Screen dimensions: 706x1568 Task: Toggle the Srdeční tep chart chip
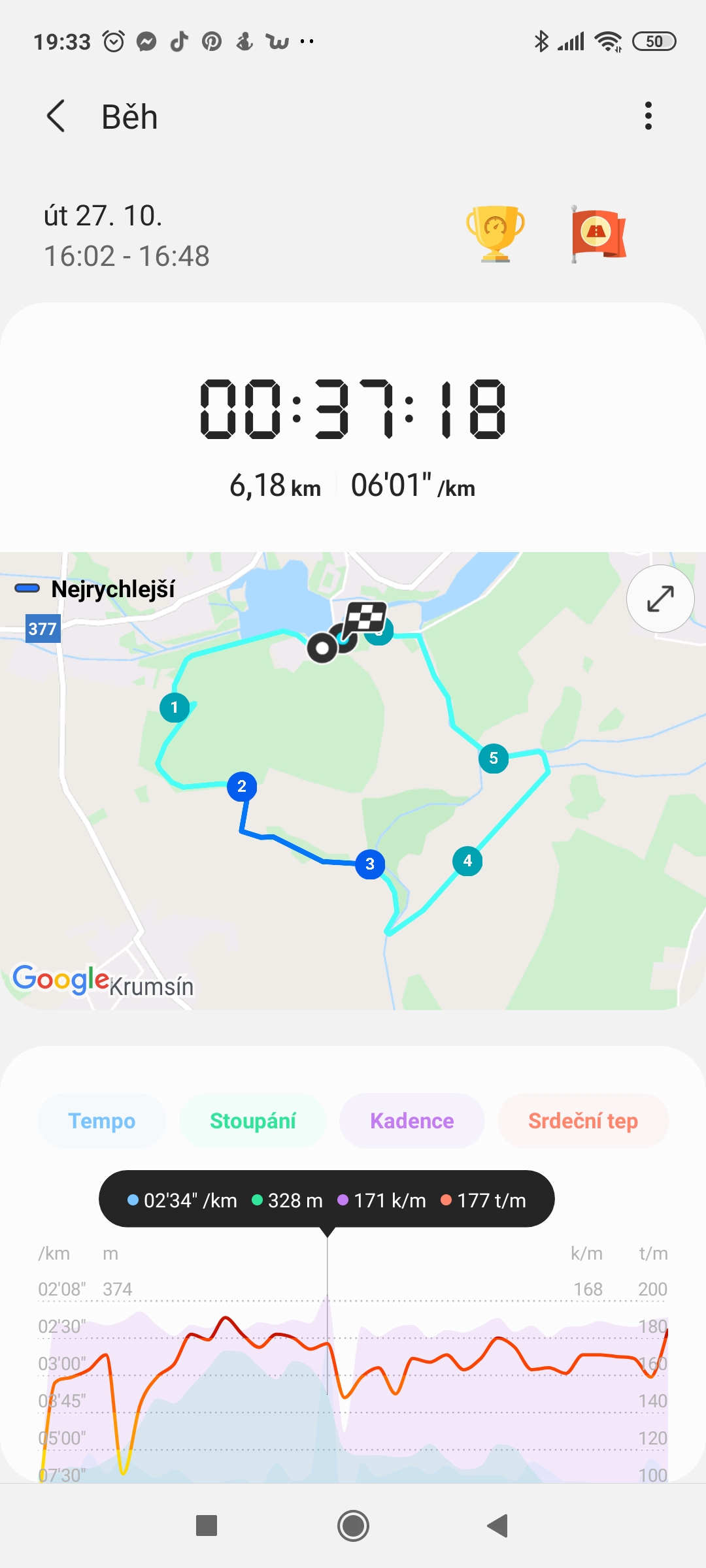pyautogui.click(x=583, y=1121)
